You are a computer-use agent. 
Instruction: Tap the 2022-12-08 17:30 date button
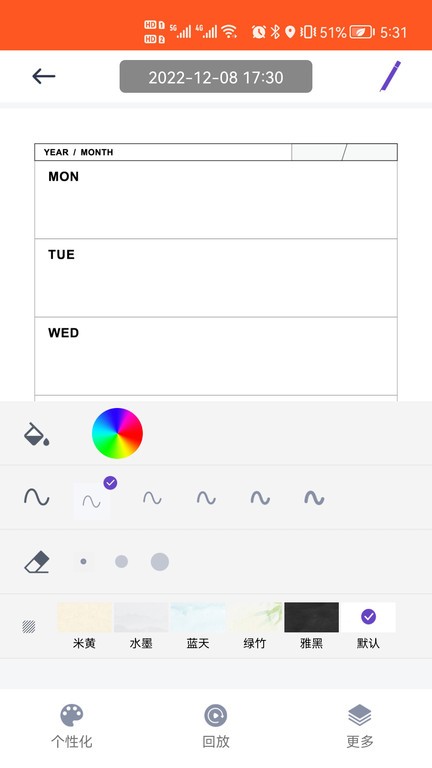coord(216,76)
